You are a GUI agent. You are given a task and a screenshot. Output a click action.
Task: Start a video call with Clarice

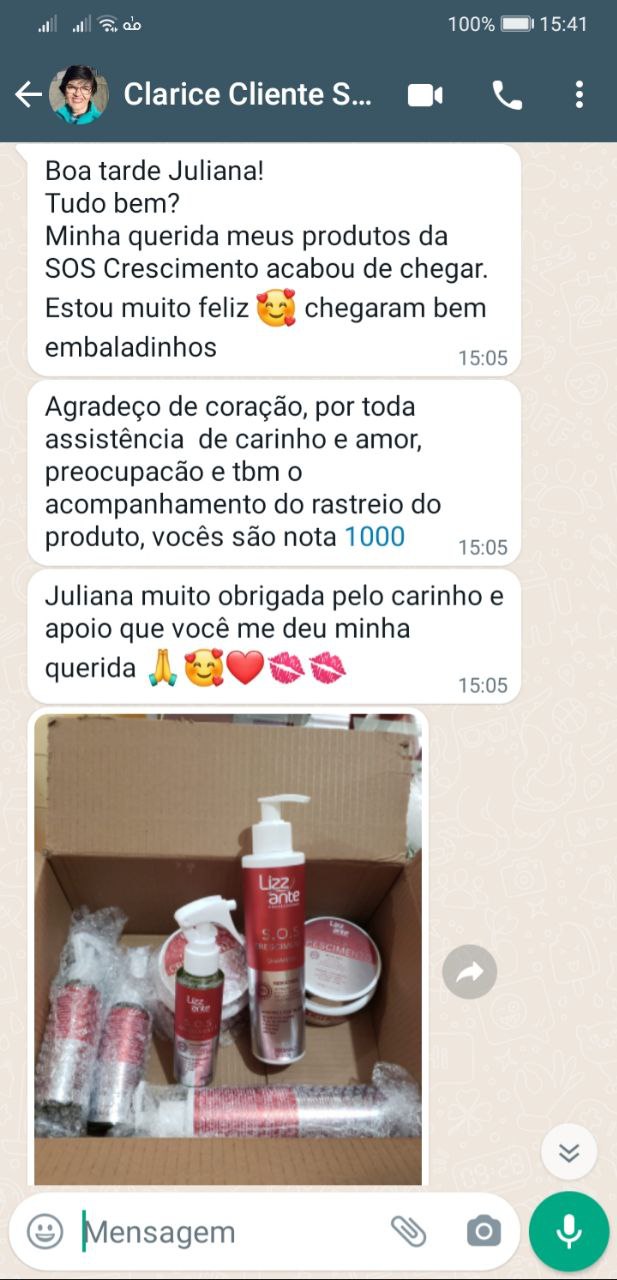425,95
